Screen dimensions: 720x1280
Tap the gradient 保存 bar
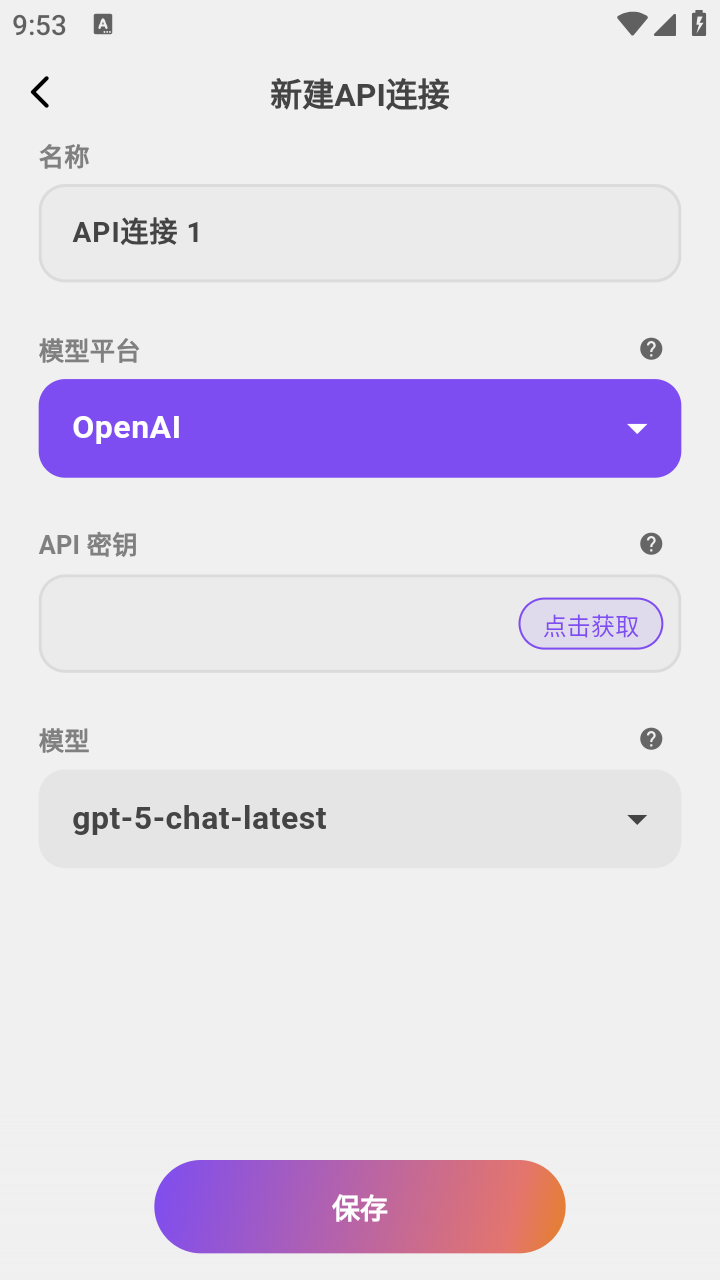(360, 1206)
